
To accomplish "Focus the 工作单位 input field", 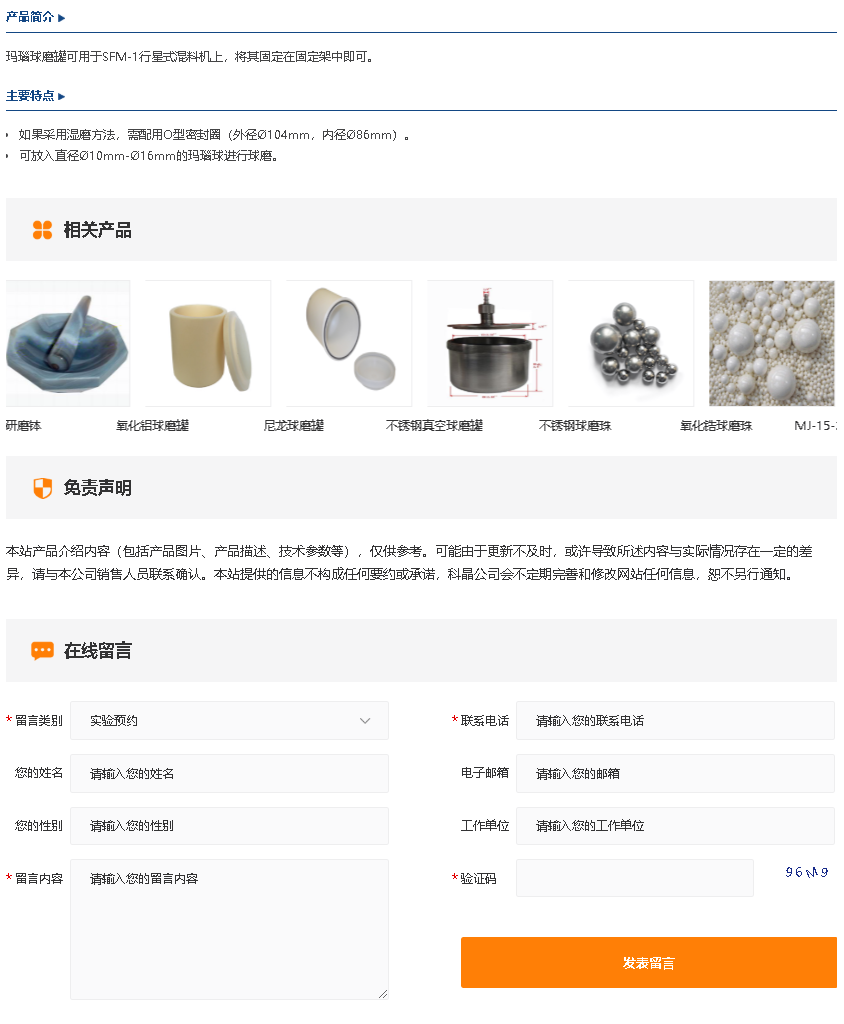I will pos(675,827).
